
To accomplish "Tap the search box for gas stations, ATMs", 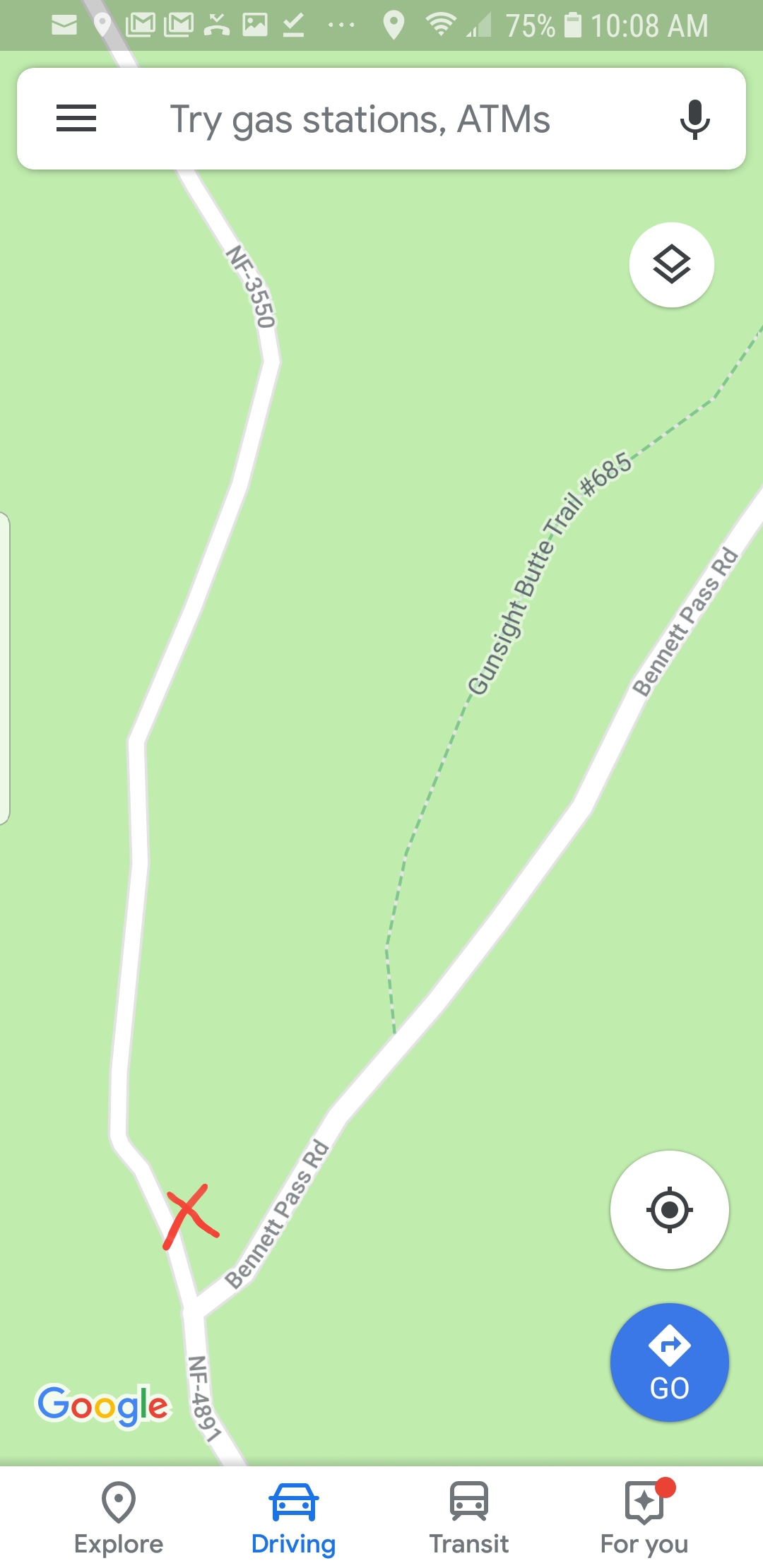I will tap(360, 119).
